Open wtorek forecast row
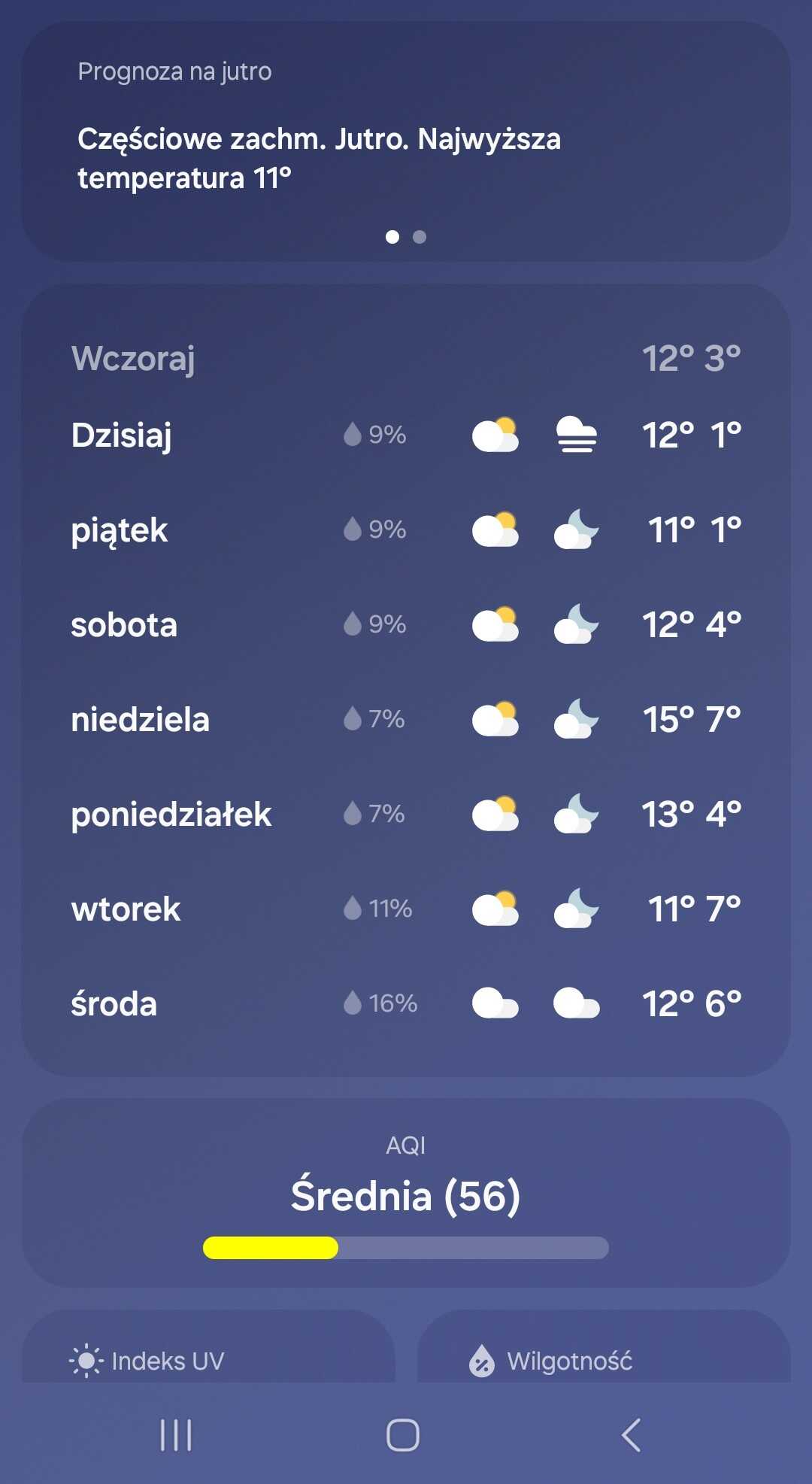The image size is (812, 1484). (x=406, y=909)
